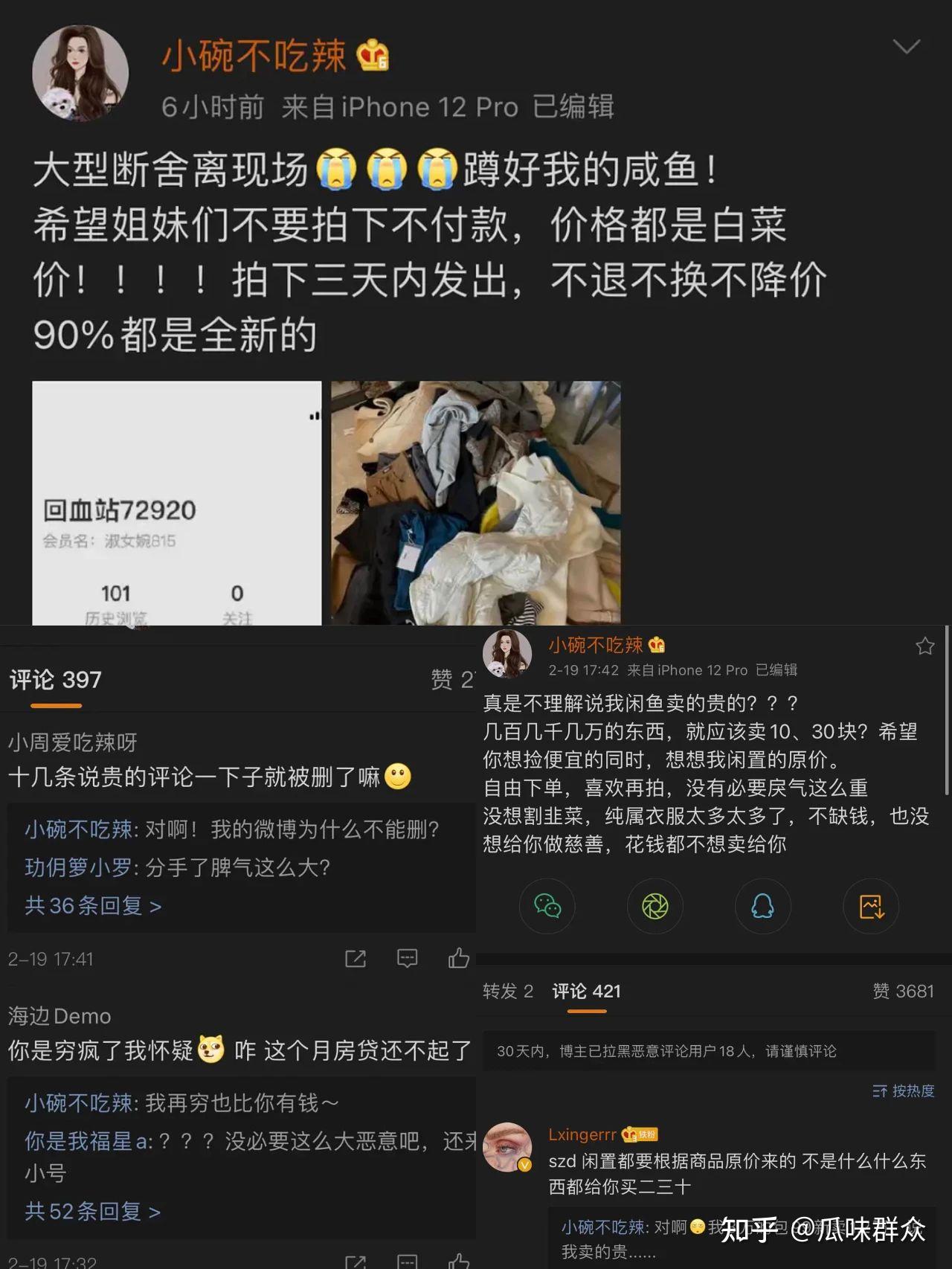952x1269 pixels.
Task: Open 小碗不吃辣's profile
Action: [78, 72]
